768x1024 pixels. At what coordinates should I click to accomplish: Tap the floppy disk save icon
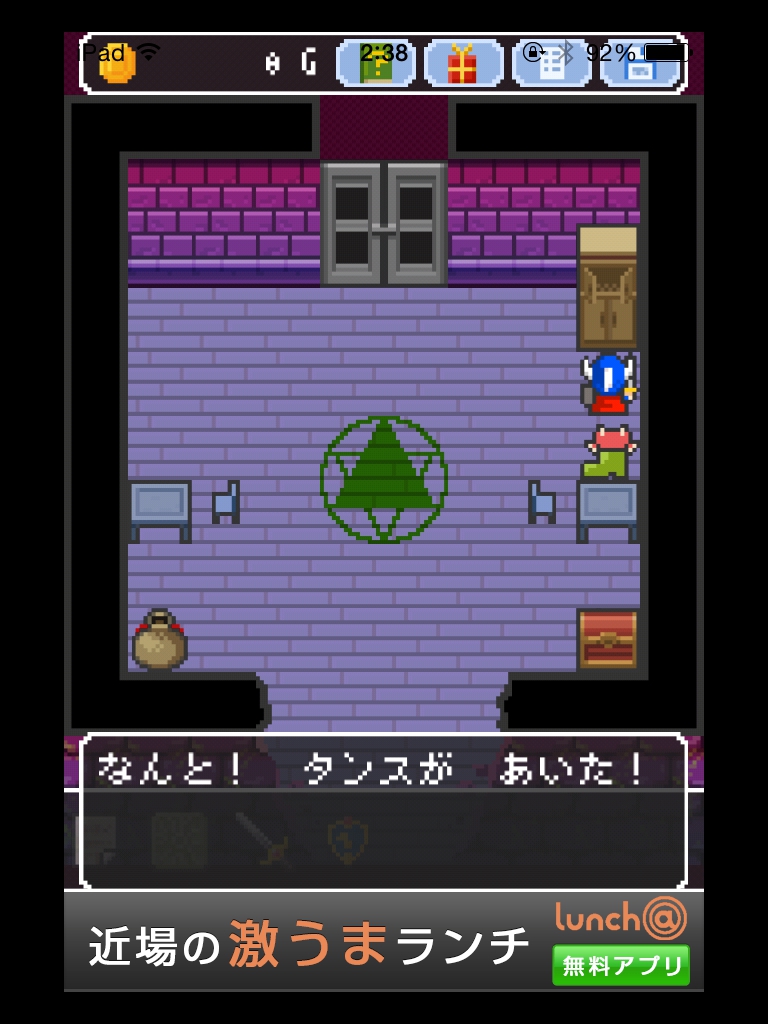pyautogui.click(x=640, y=64)
